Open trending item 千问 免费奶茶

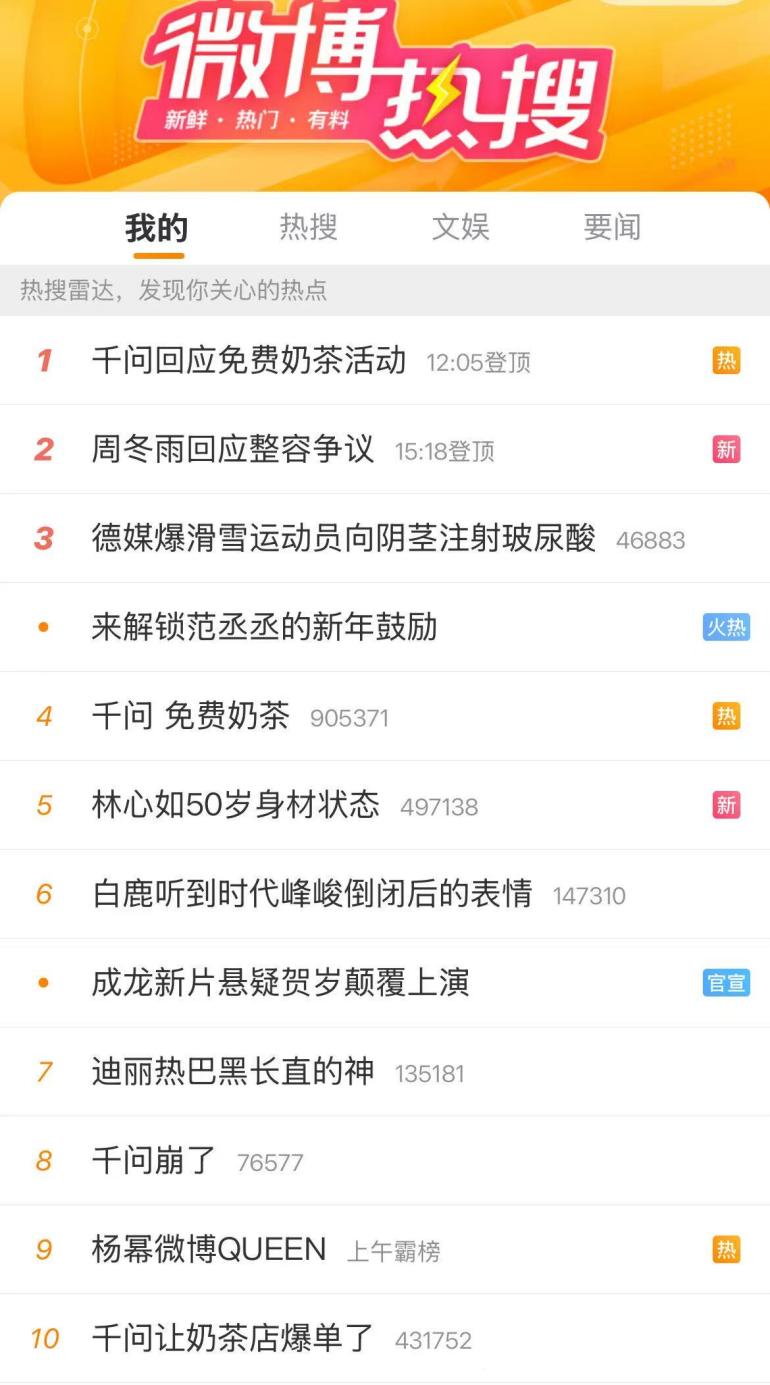pos(190,716)
